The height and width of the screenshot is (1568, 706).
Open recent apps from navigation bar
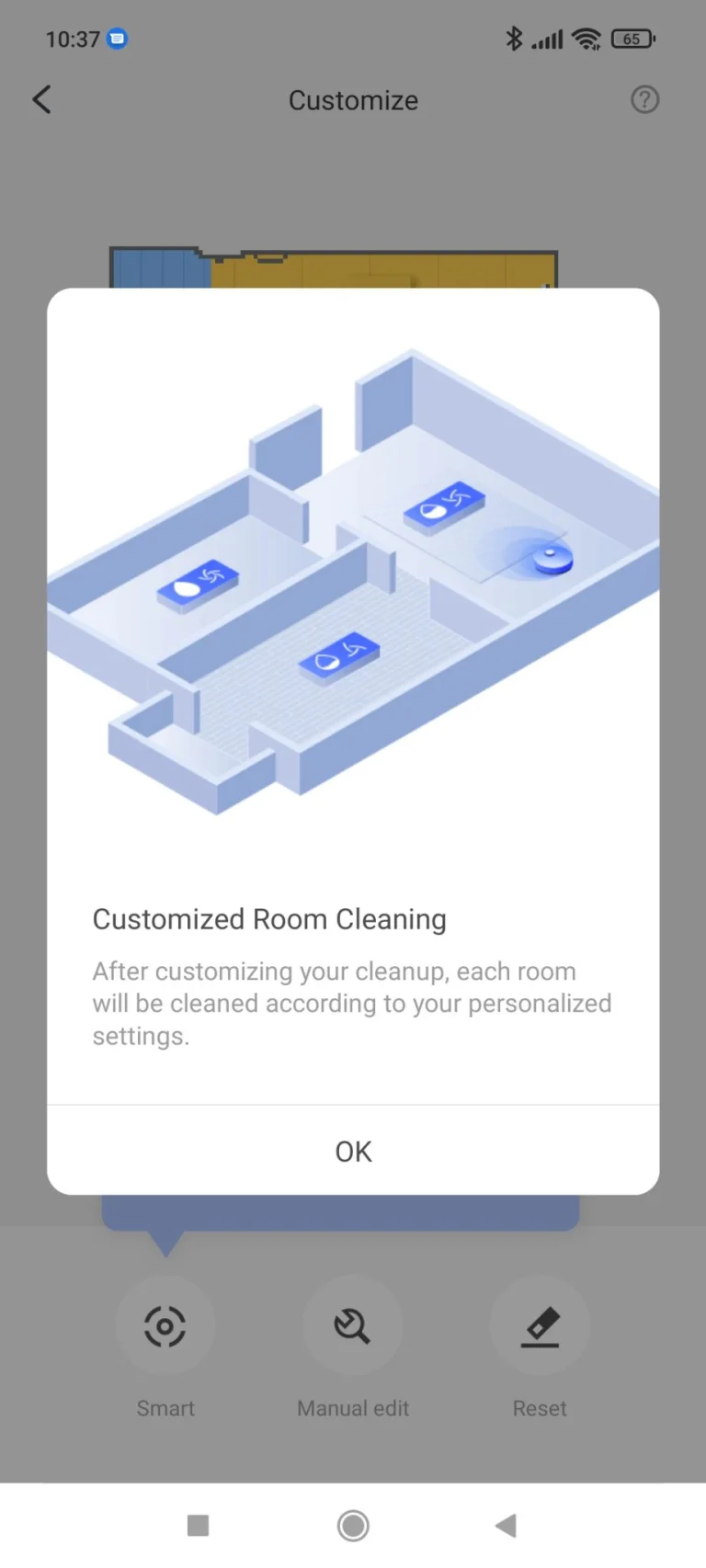pos(198,1526)
